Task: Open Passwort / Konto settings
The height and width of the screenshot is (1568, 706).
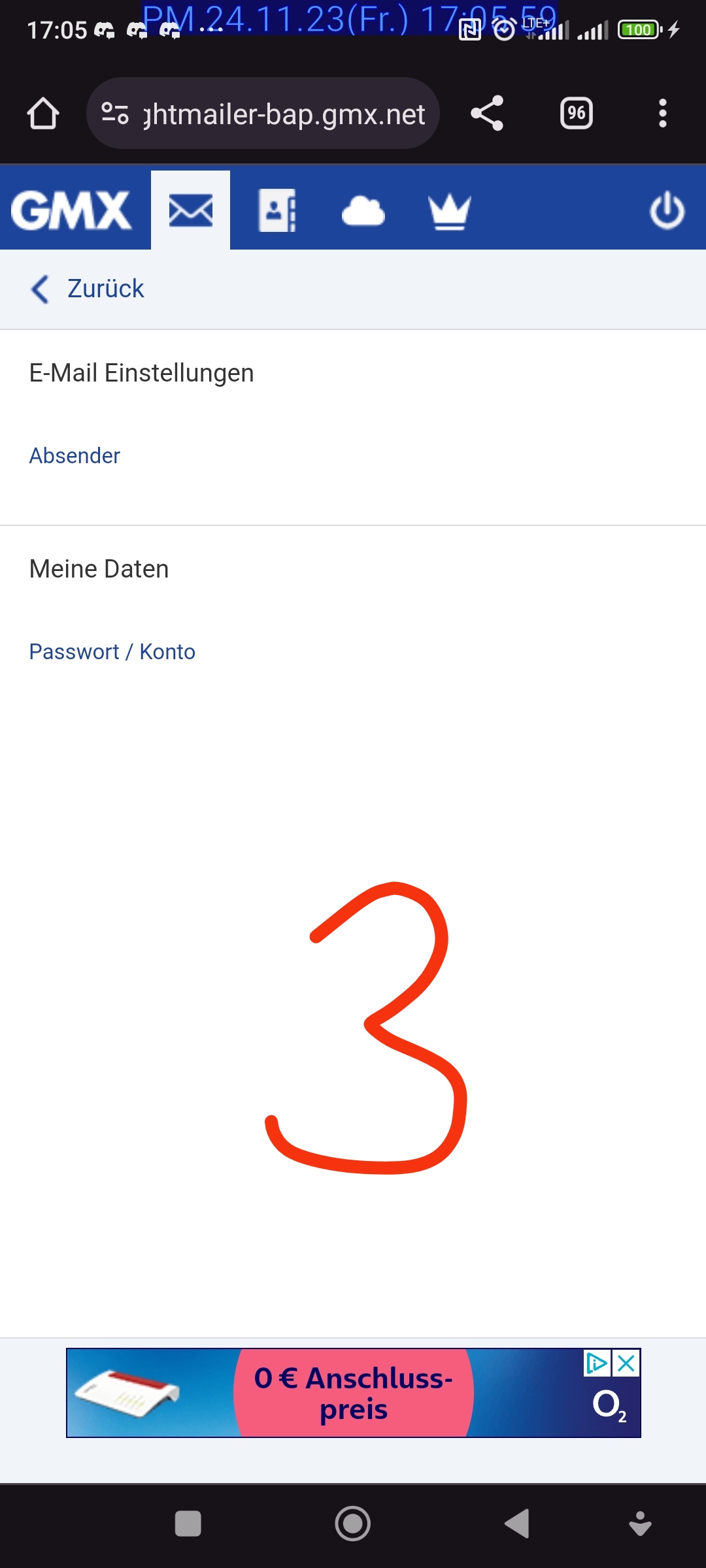Action: [112, 651]
